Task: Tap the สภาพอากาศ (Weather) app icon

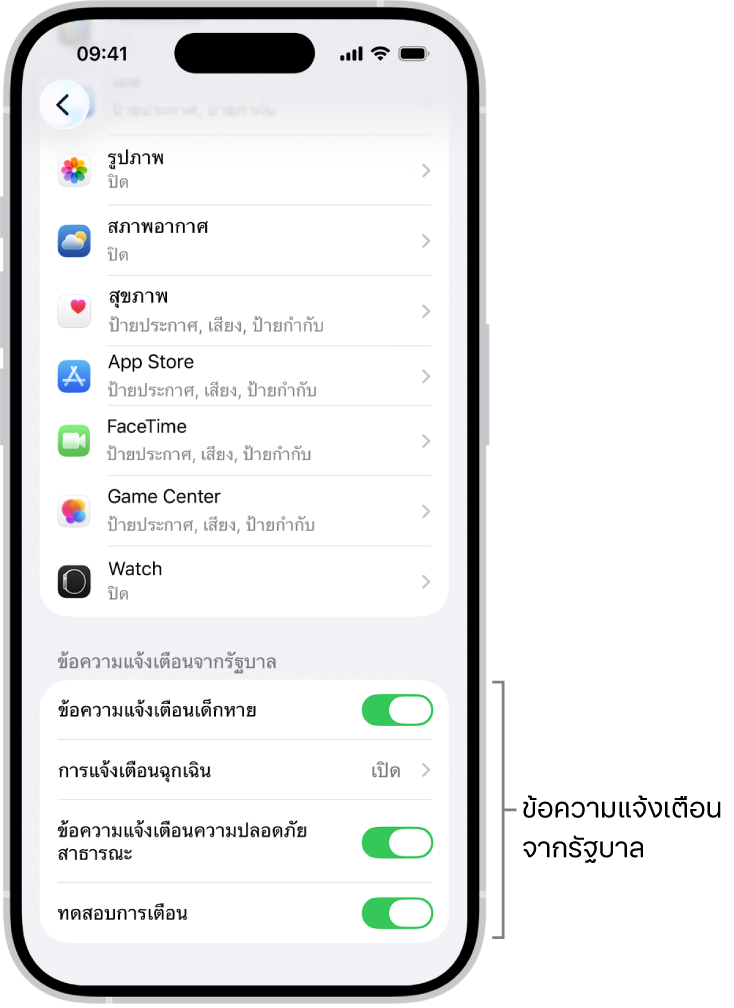Action: click(74, 239)
